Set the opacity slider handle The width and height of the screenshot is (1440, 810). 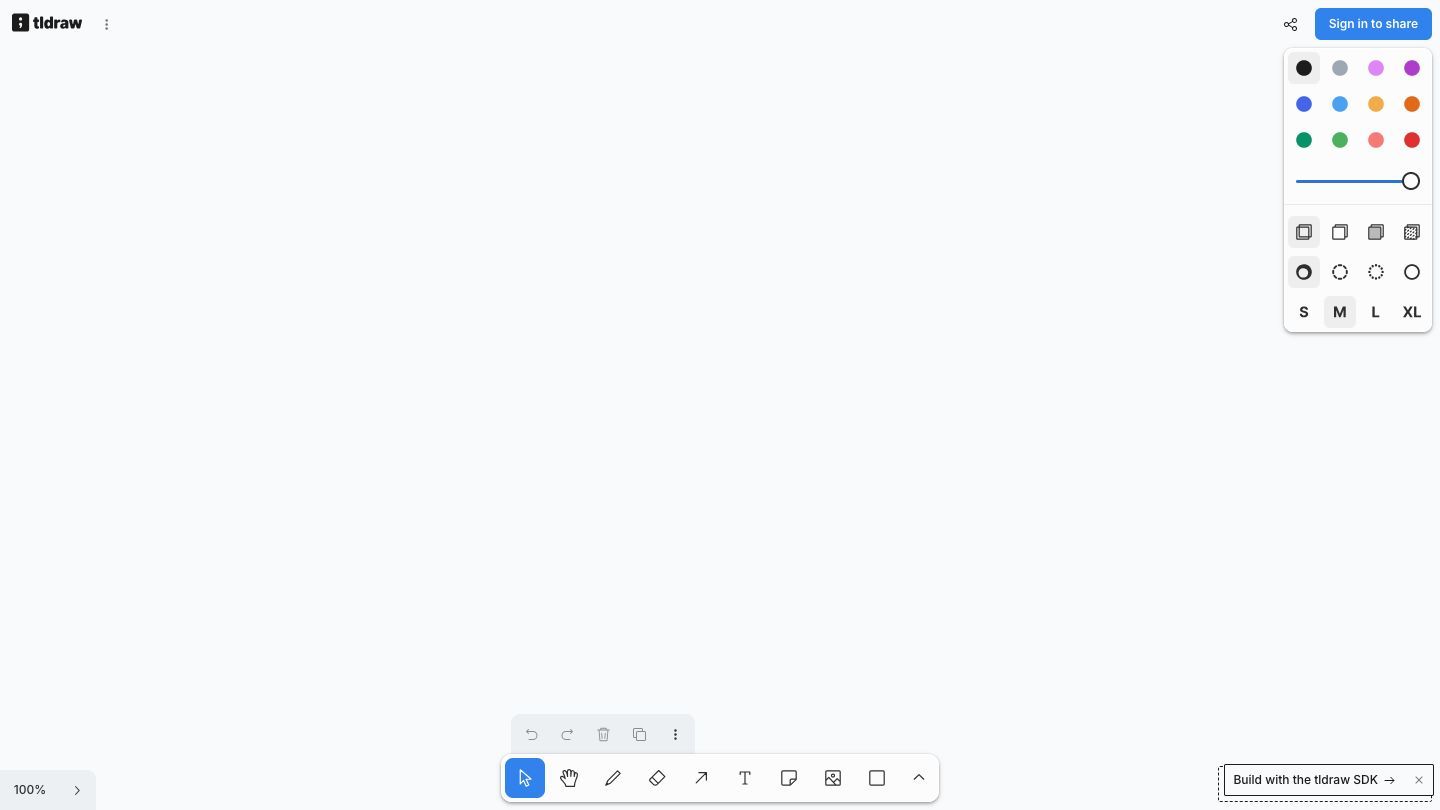coord(1411,181)
